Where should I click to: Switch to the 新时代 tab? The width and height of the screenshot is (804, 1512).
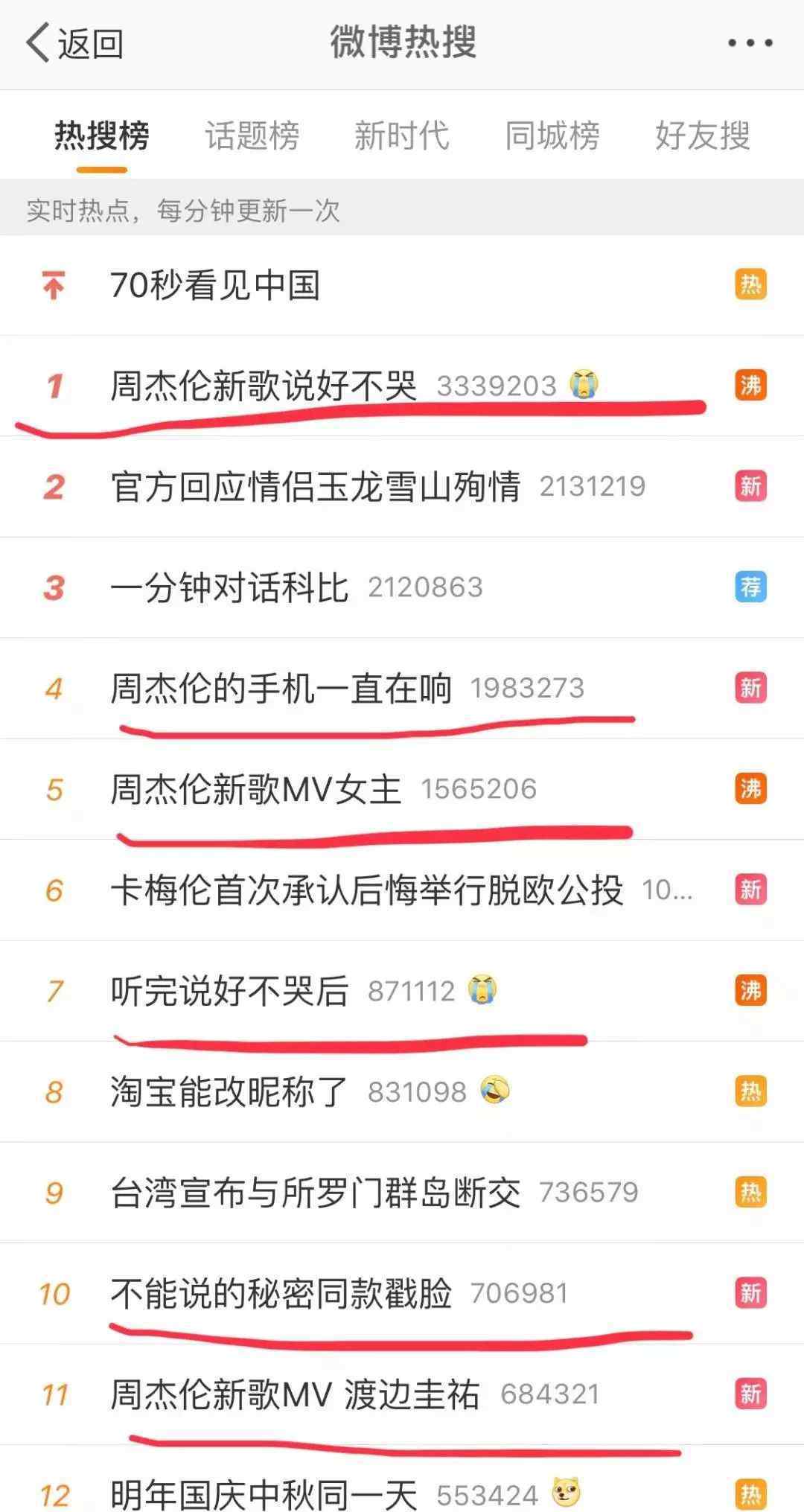[402, 135]
